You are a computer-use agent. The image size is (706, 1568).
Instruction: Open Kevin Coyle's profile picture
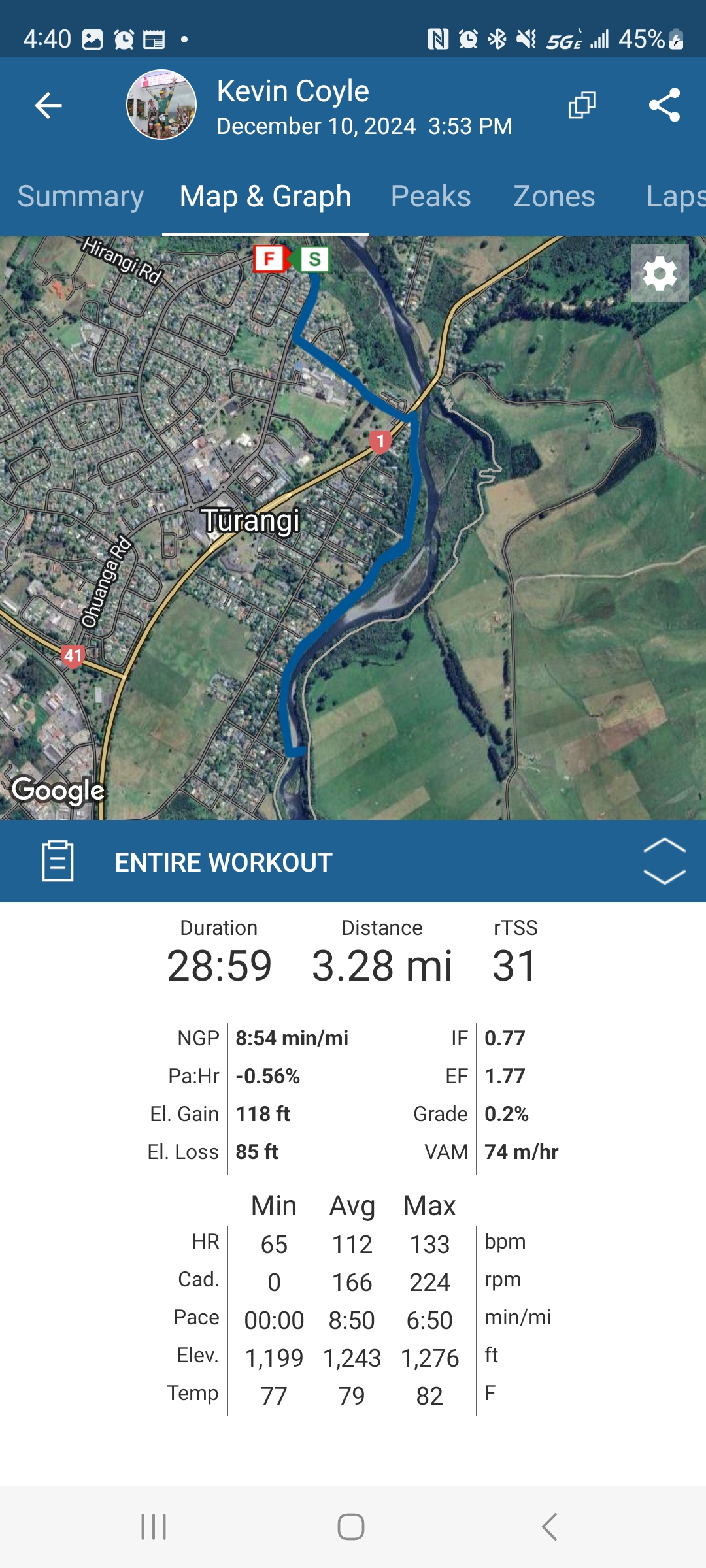(x=161, y=105)
